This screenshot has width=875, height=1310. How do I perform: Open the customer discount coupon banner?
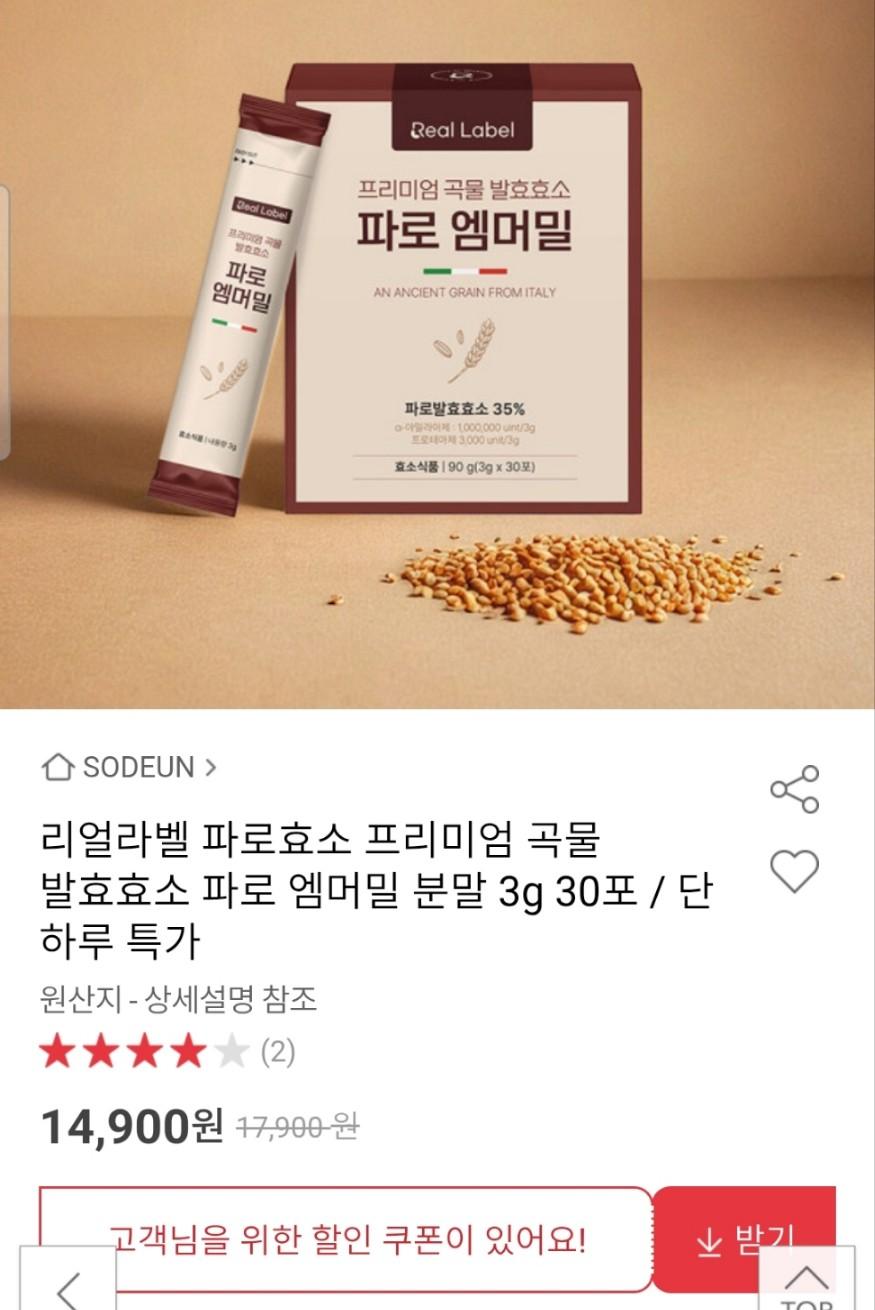pos(346,1241)
